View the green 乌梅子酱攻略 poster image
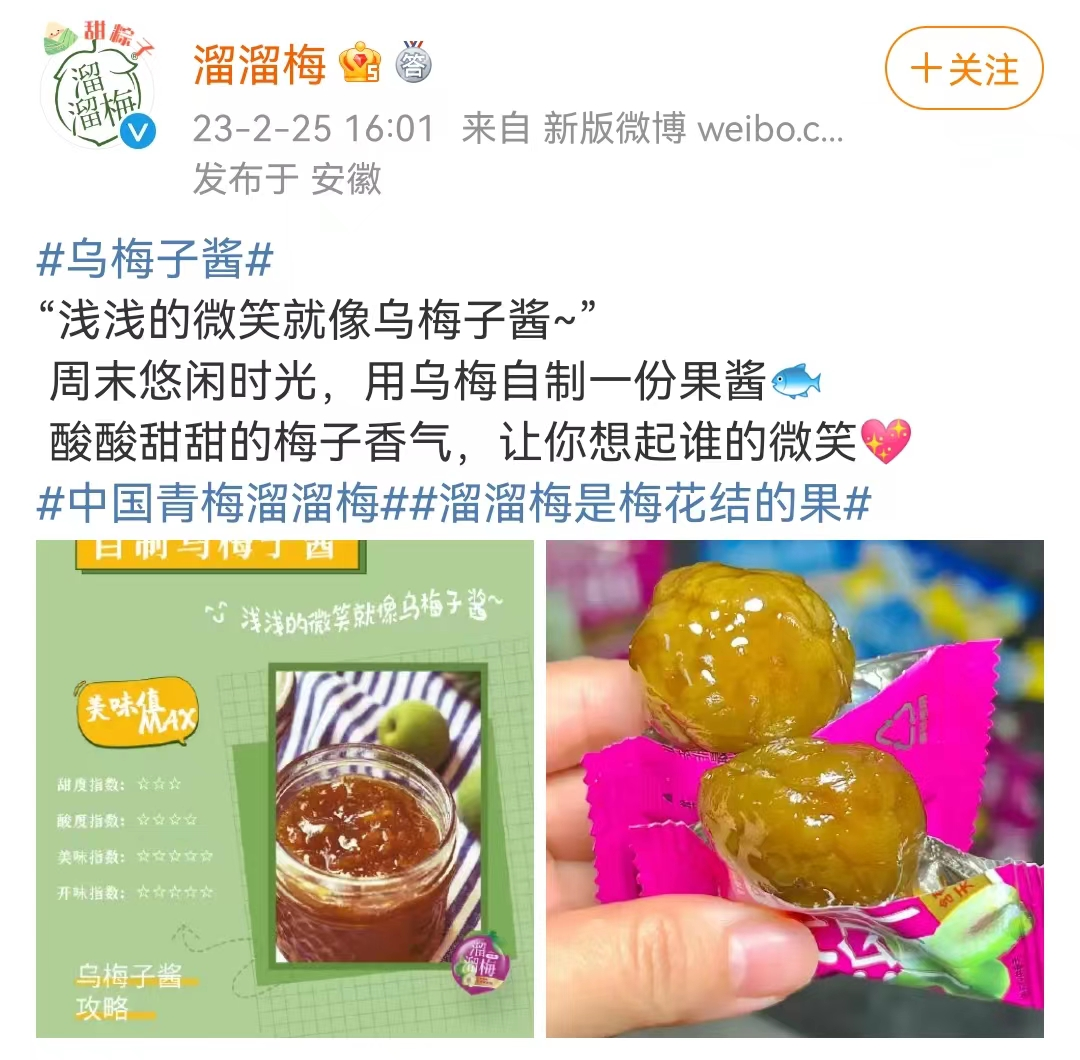 tap(285, 789)
